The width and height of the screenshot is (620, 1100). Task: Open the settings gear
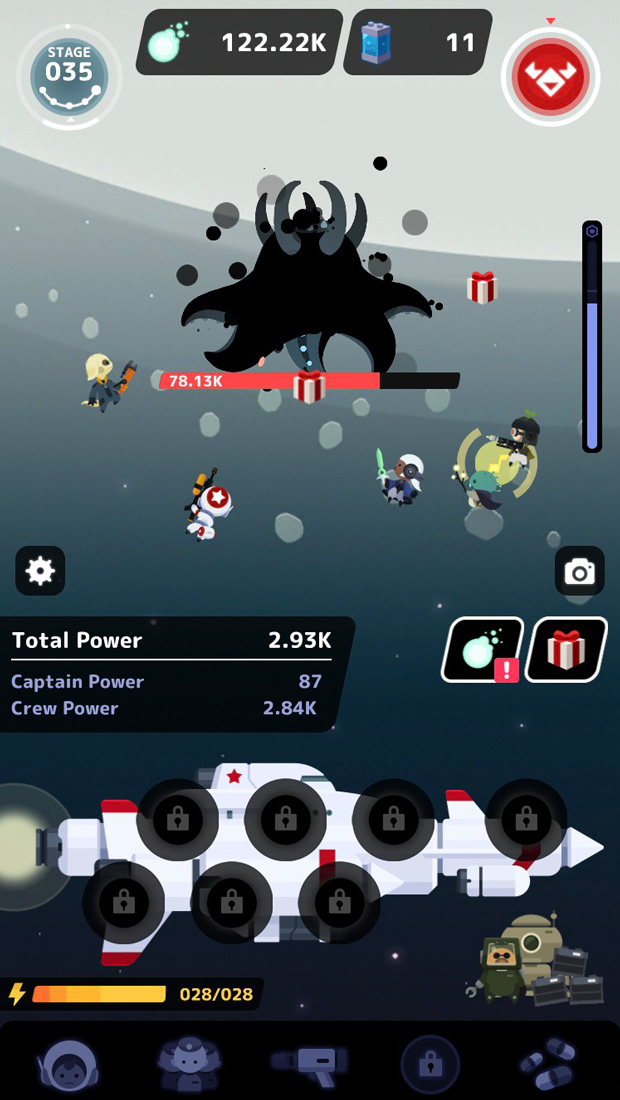click(x=40, y=571)
